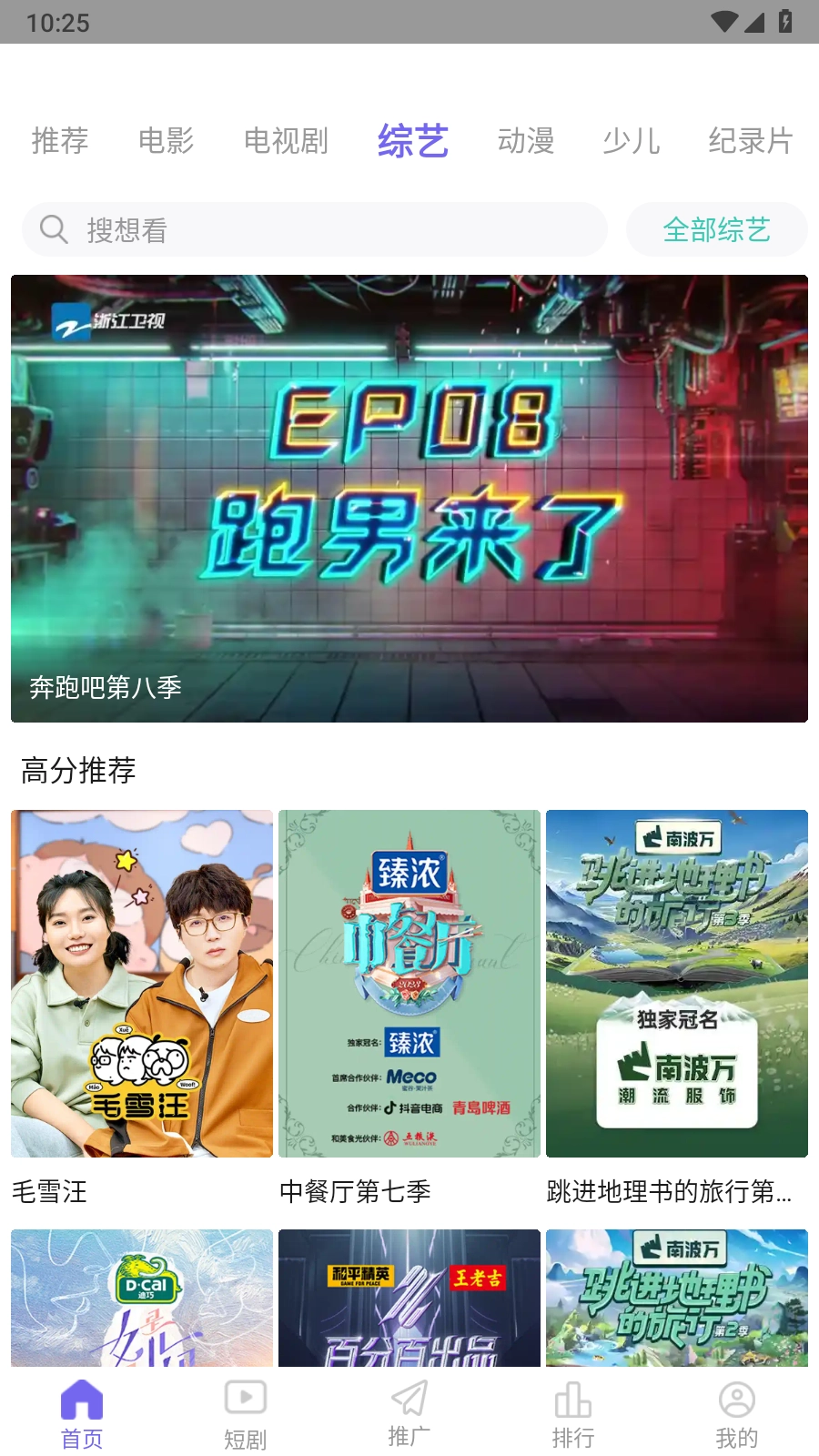The image size is (819, 1456).
Task: Switch to 短剧 in bottom navigation
Action: click(x=246, y=1413)
